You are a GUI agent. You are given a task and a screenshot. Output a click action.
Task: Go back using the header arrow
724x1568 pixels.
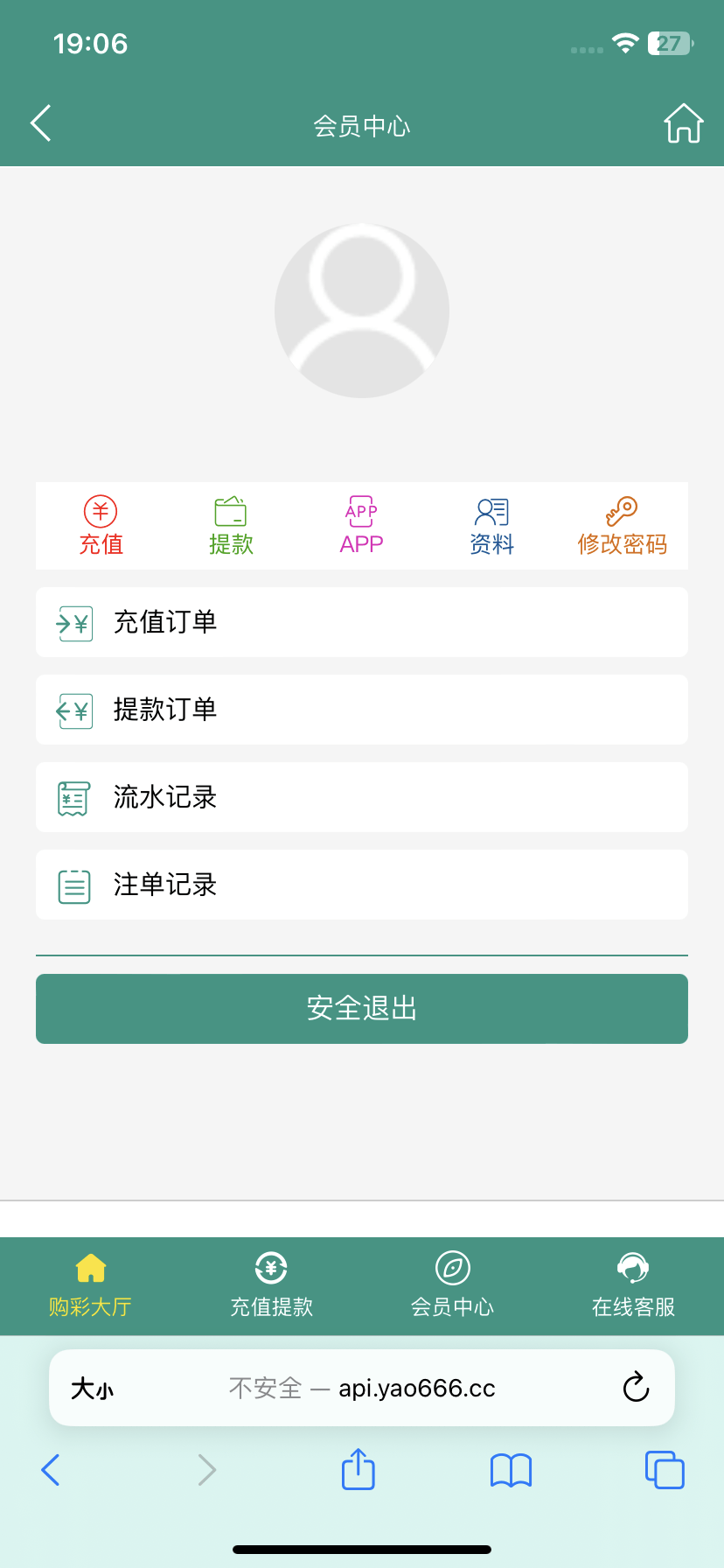click(x=41, y=123)
